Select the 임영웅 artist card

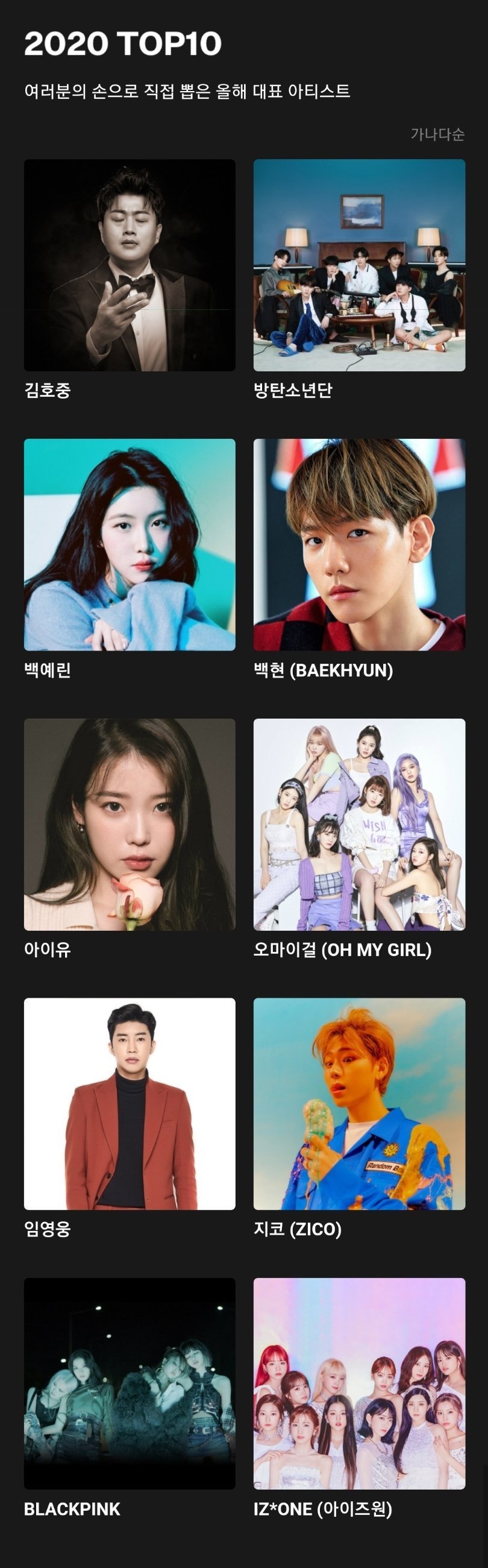130,1104
